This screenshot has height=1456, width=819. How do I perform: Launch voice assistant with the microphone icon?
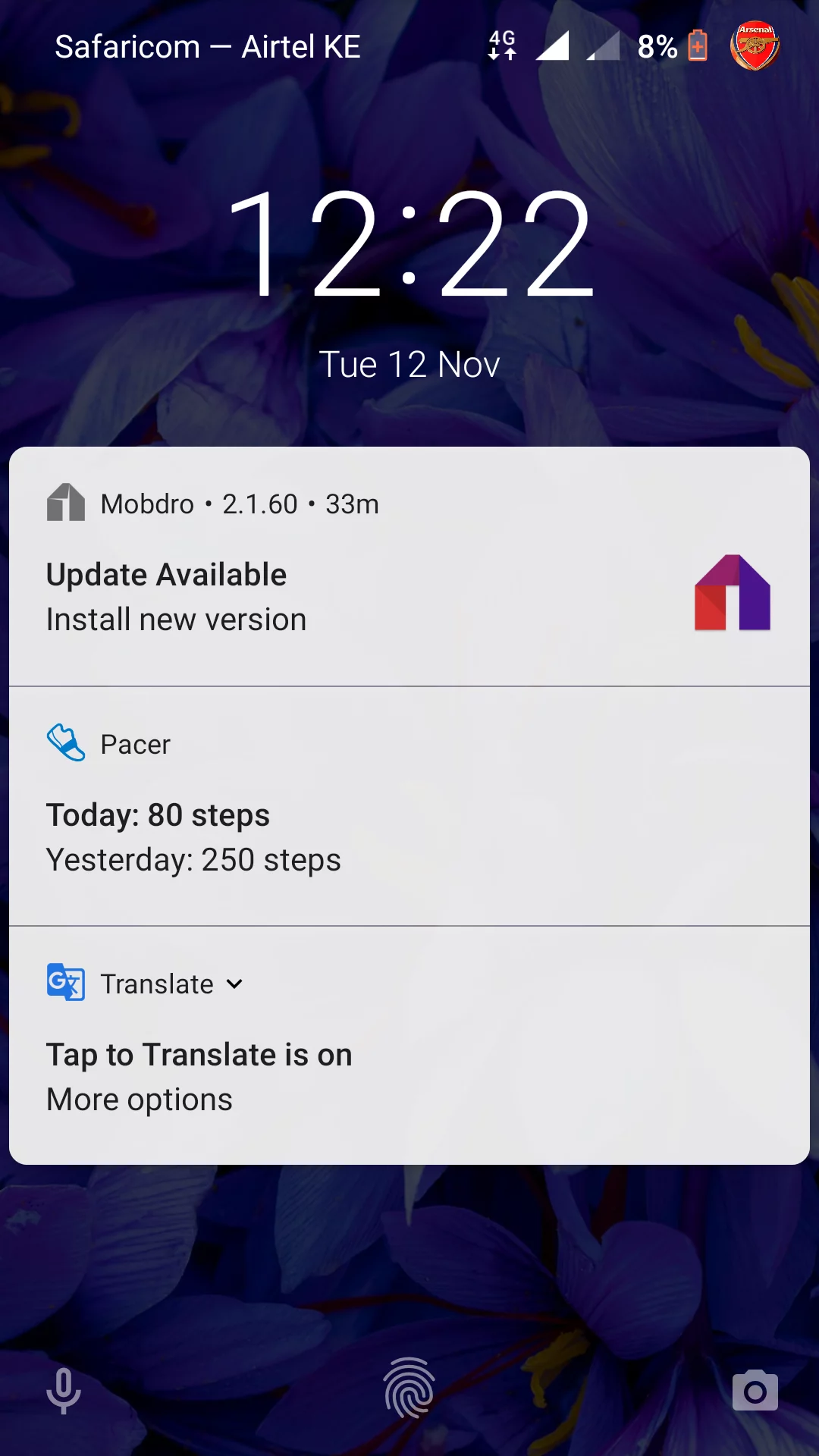[64, 1391]
